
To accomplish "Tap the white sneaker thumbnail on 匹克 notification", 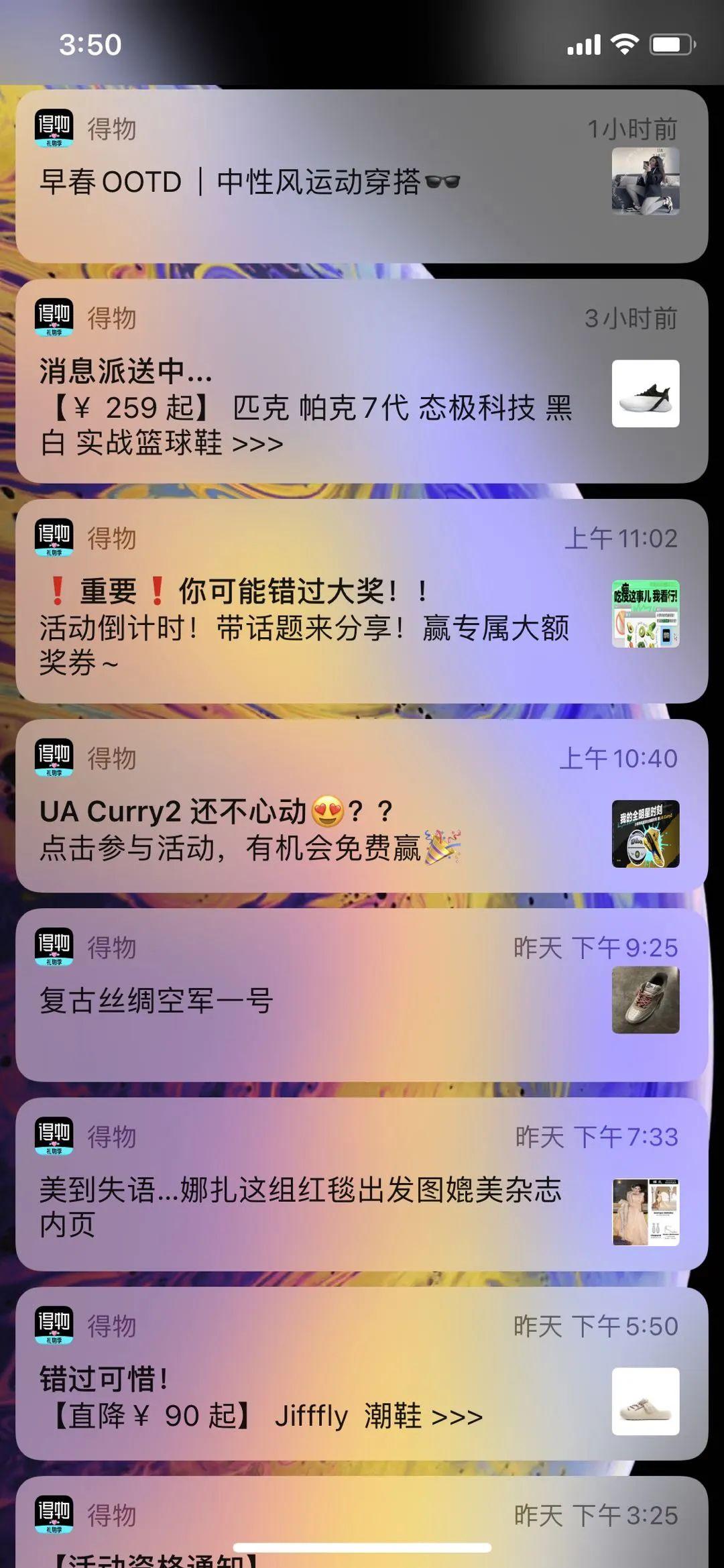I will point(646,396).
